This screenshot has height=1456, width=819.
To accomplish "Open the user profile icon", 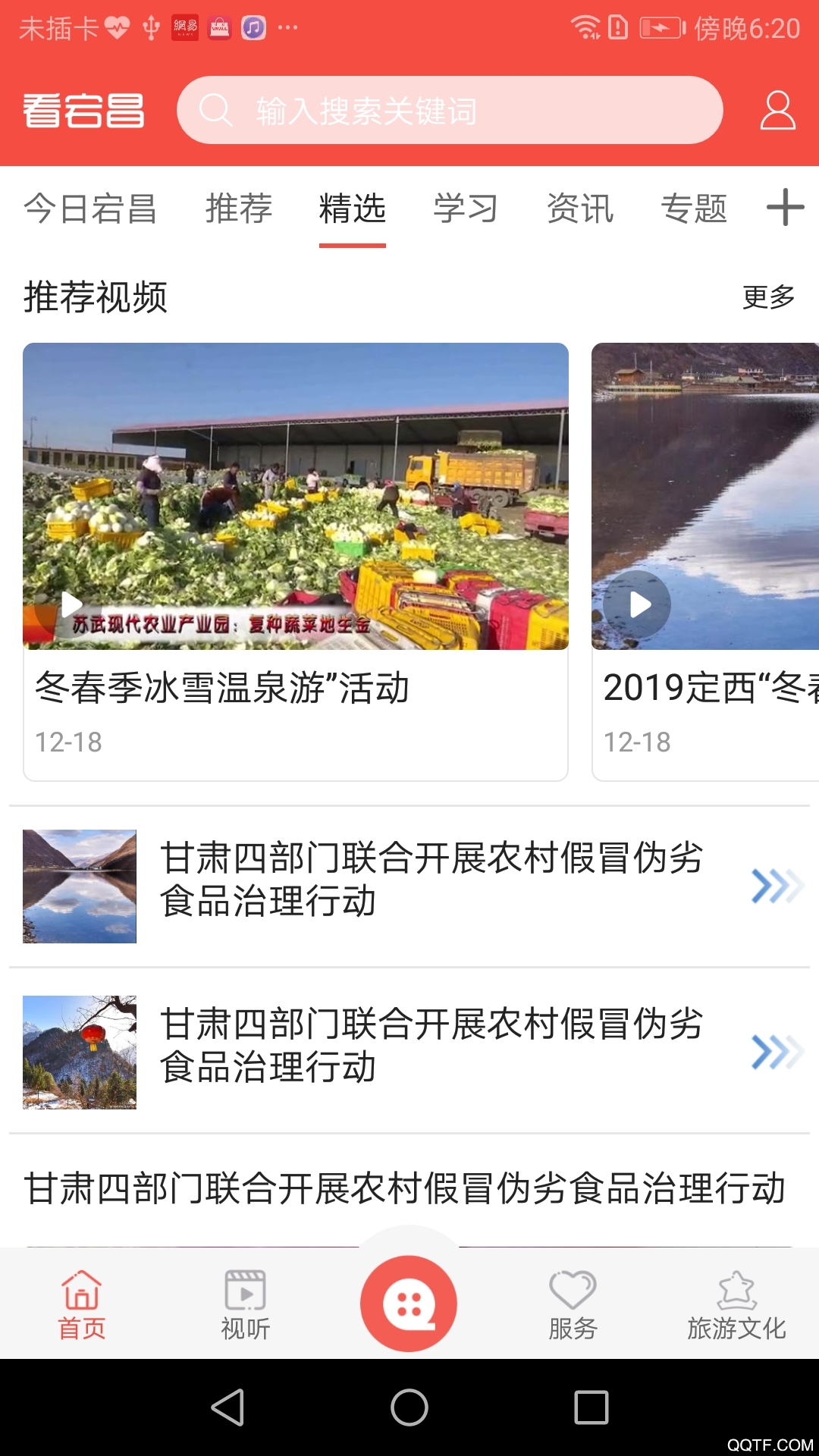I will (777, 111).
